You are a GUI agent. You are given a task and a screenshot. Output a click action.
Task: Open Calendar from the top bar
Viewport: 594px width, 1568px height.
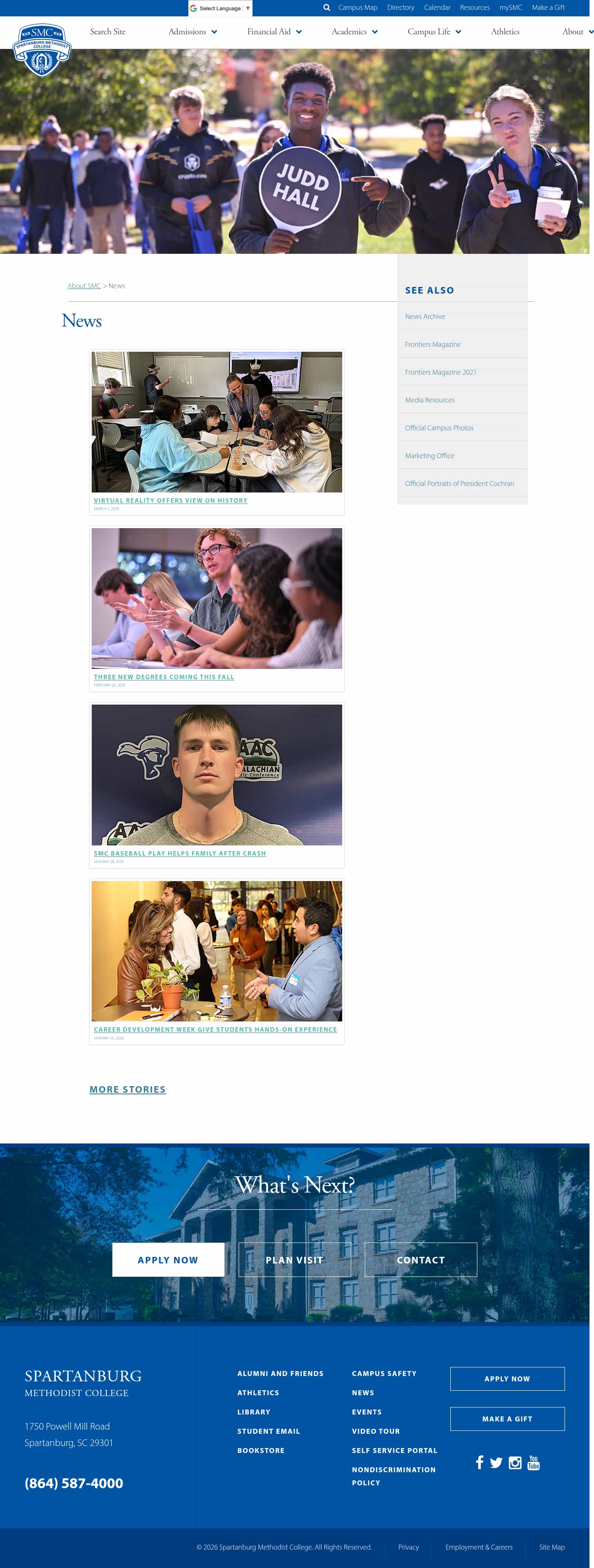point(437,7)
